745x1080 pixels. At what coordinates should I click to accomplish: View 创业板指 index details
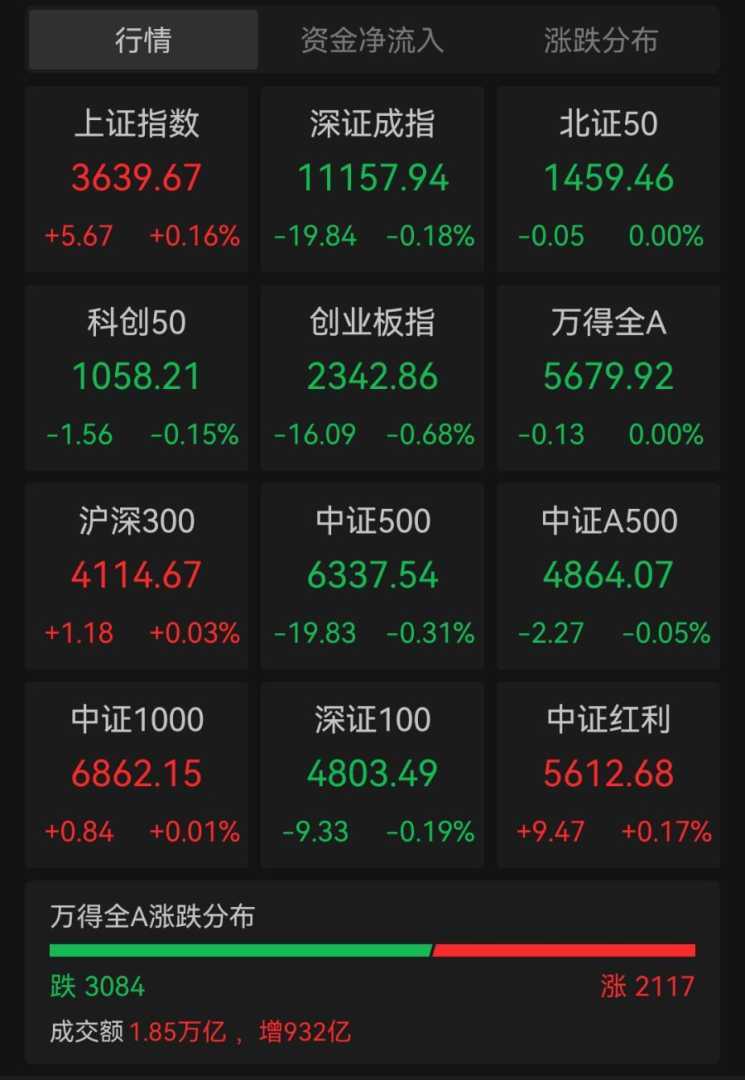click(x=373, y=377)
